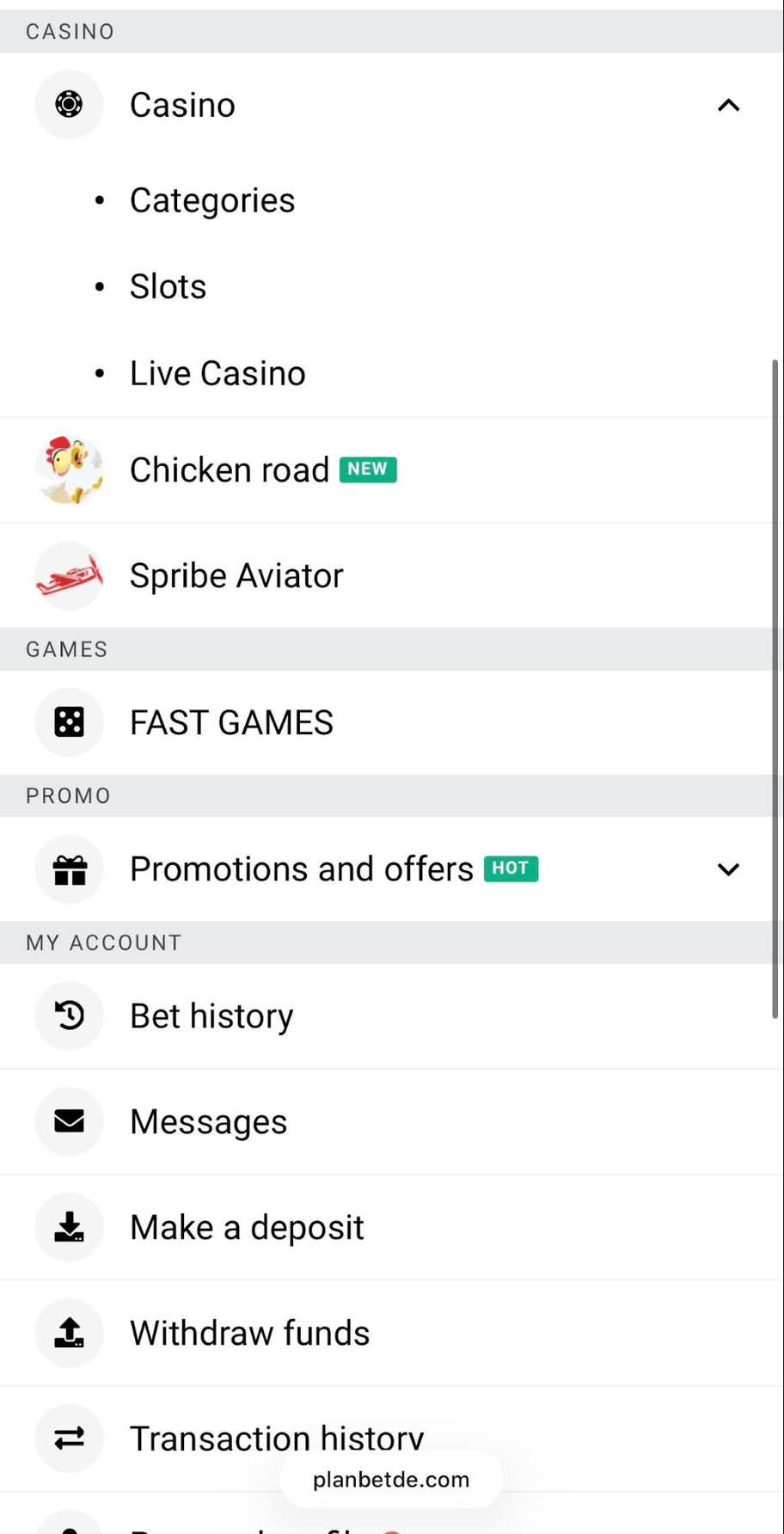Open Live Casino
784x1534 pixels.
217,373
